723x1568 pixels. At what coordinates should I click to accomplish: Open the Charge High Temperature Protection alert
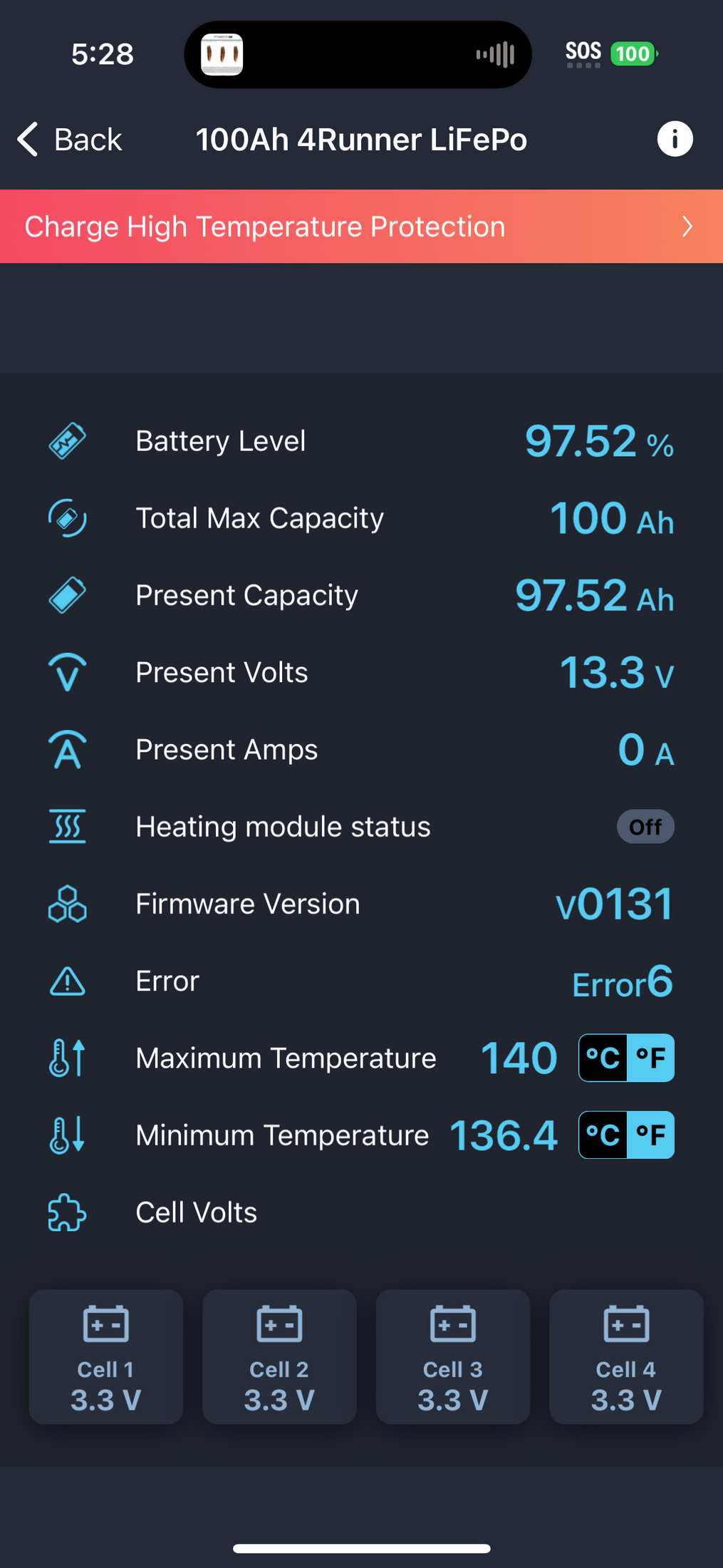[x=361, y=227]
